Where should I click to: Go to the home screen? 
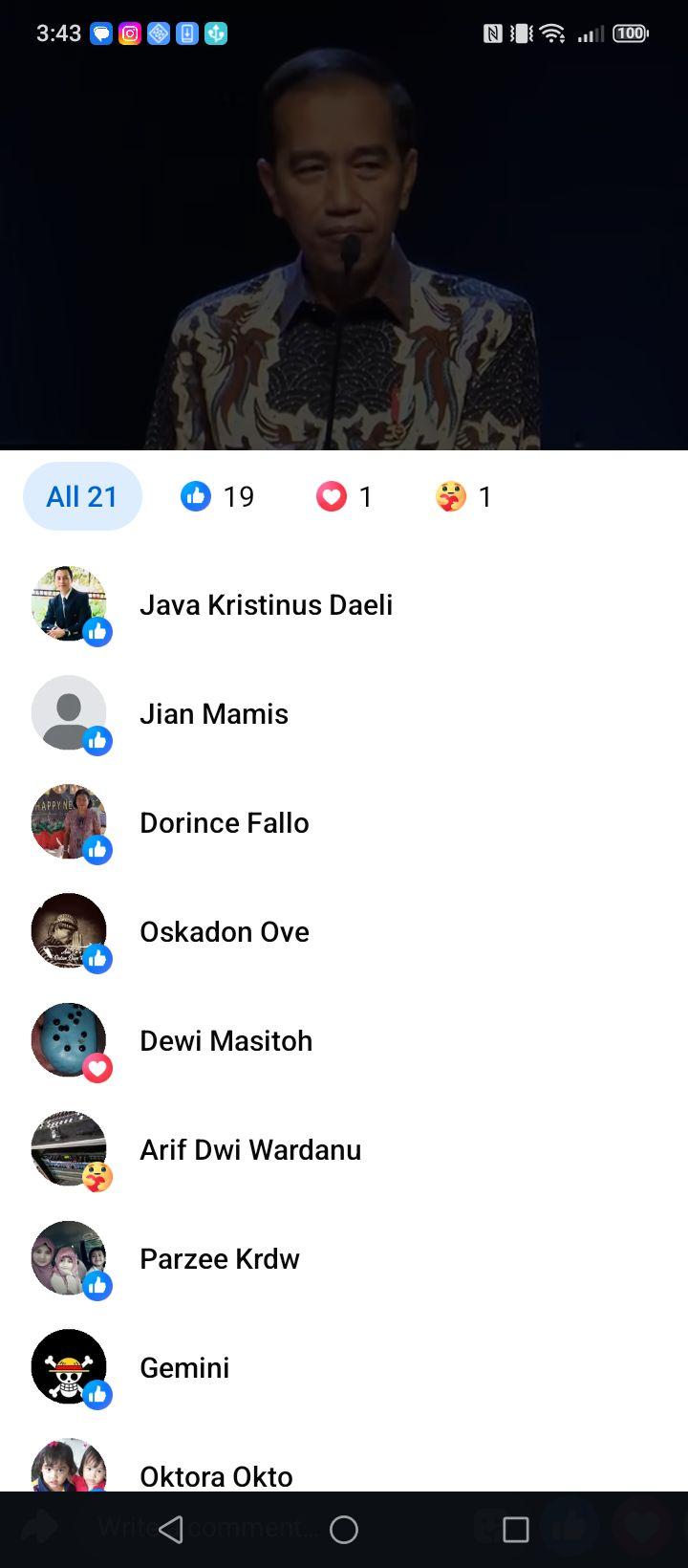point(344,1530)
